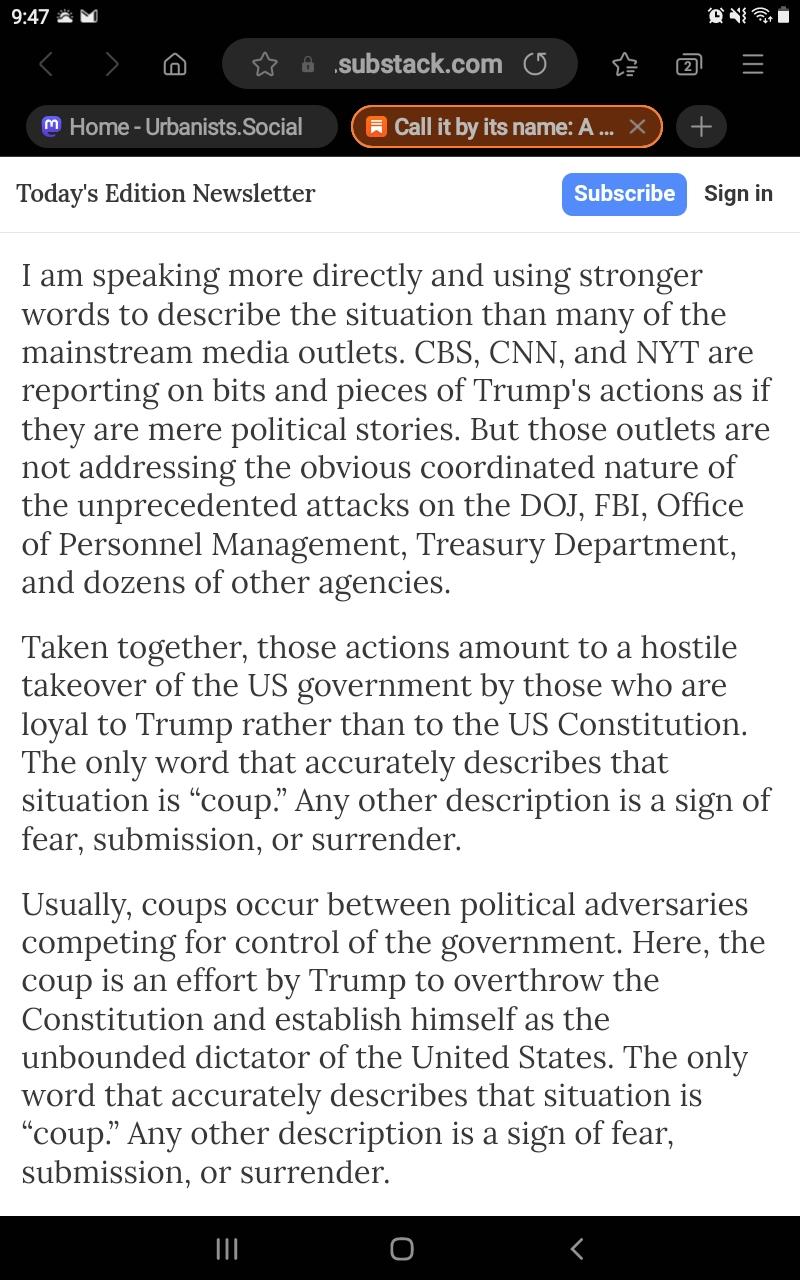Sign in to Substack
Image resolution: width=800 pixels, height=1280 pixels.
(x=738, y=194)
